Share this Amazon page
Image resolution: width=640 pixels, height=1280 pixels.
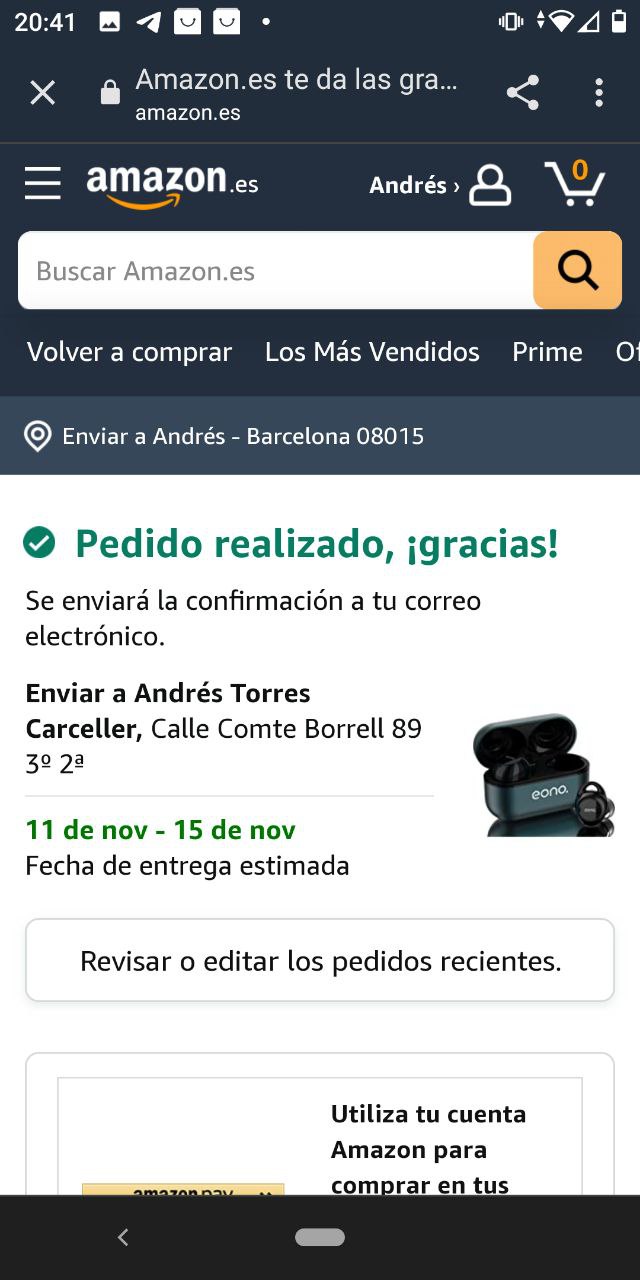[522, 93]
